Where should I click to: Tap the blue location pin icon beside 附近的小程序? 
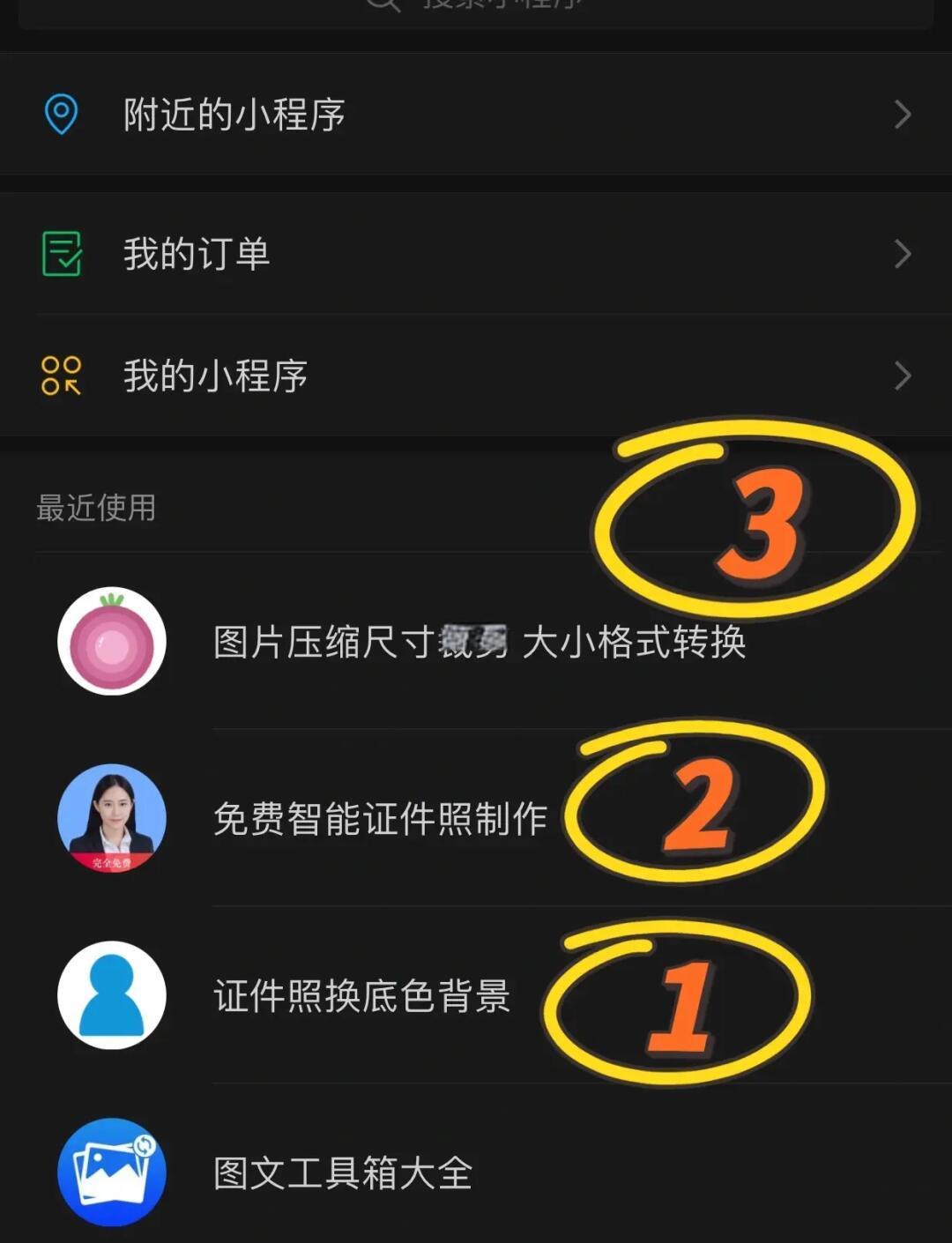point(60,115)
